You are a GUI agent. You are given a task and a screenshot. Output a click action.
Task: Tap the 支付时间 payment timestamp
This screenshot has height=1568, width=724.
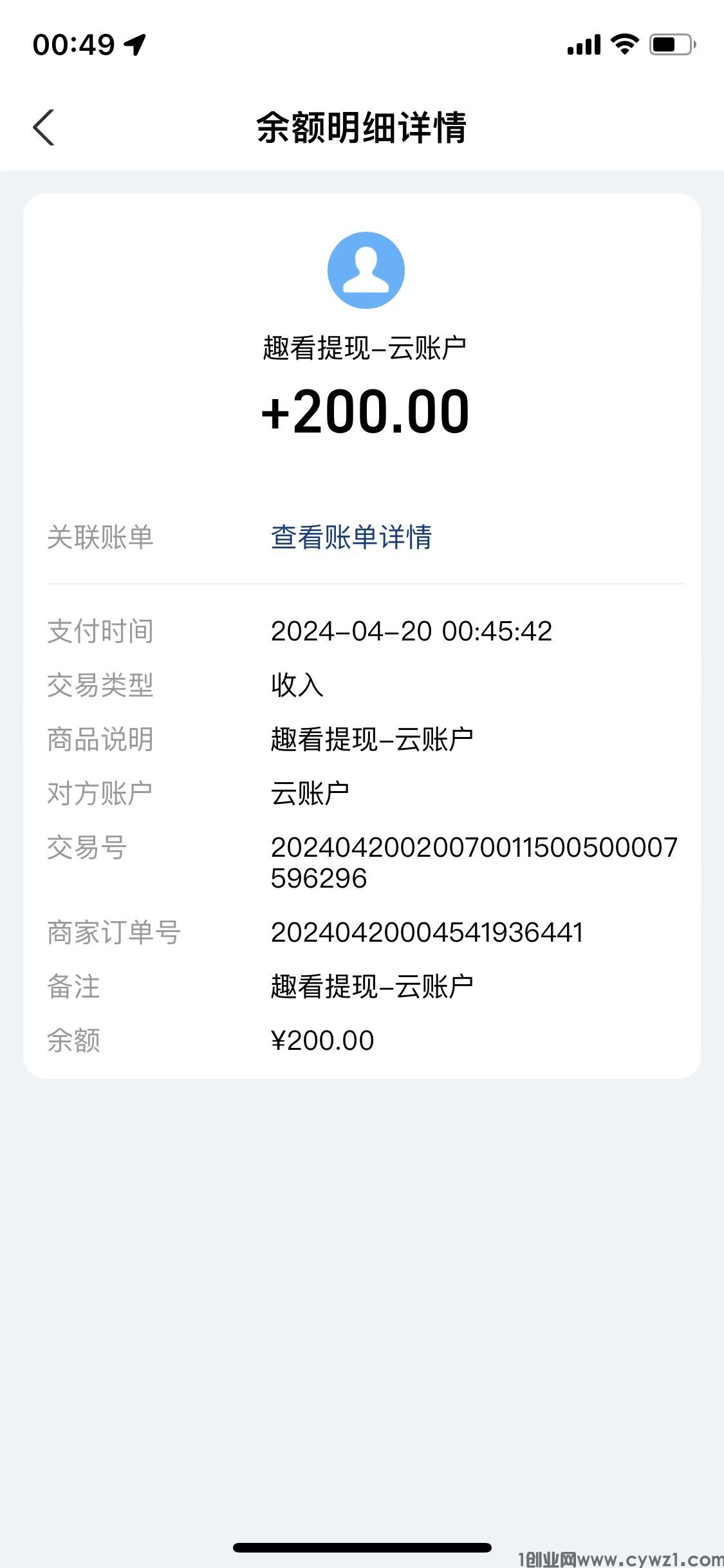[411, 631]
